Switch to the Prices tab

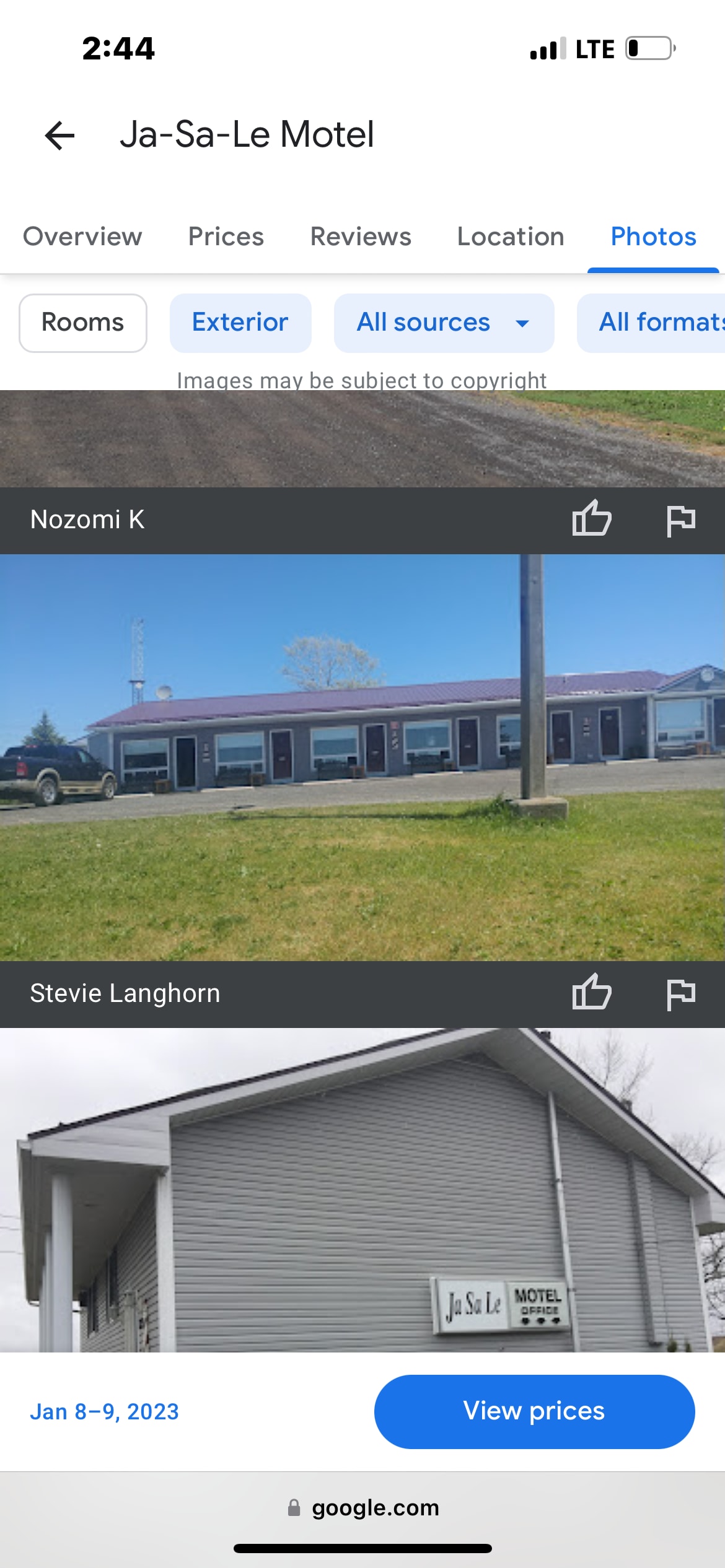pos(226,237)
